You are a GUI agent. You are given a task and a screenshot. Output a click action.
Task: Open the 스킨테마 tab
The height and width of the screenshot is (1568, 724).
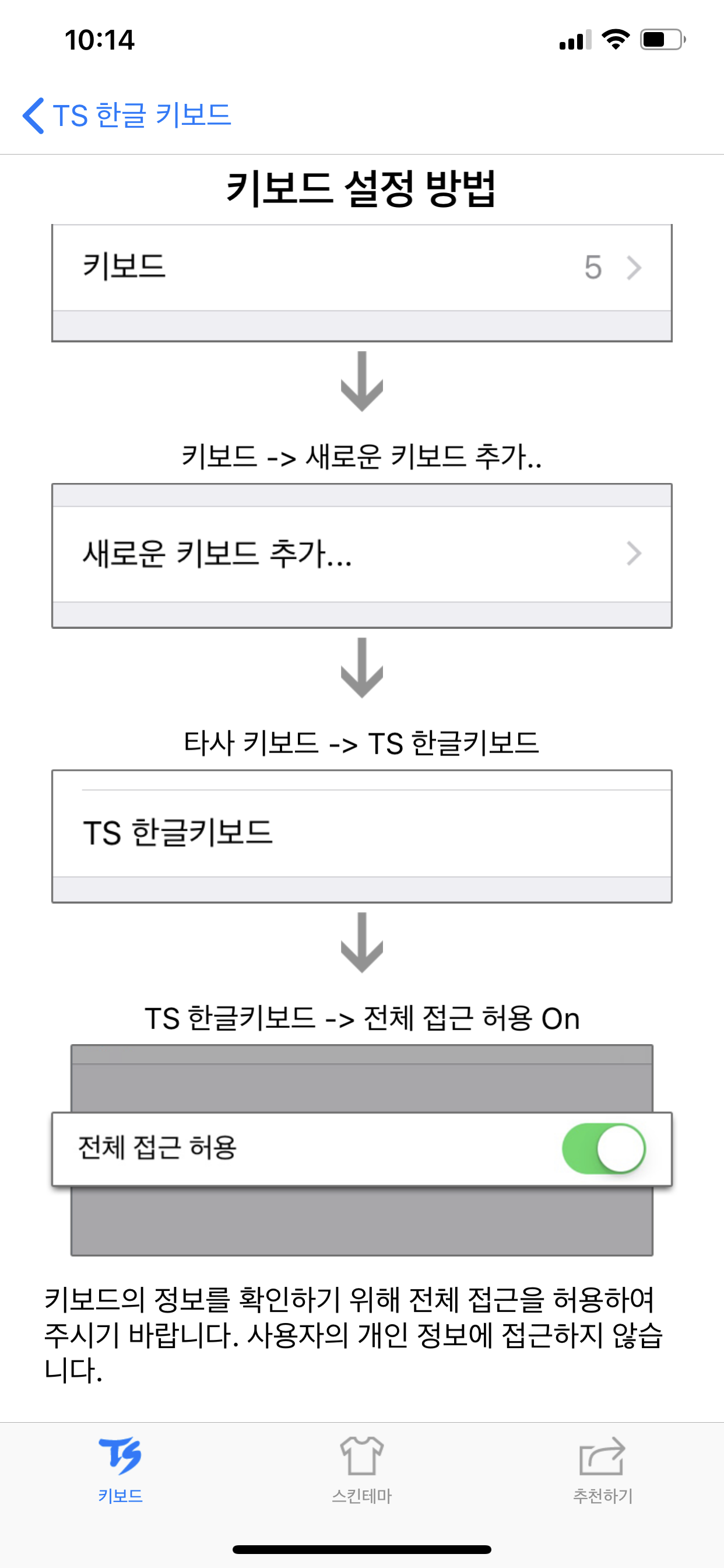[362, 1469]
